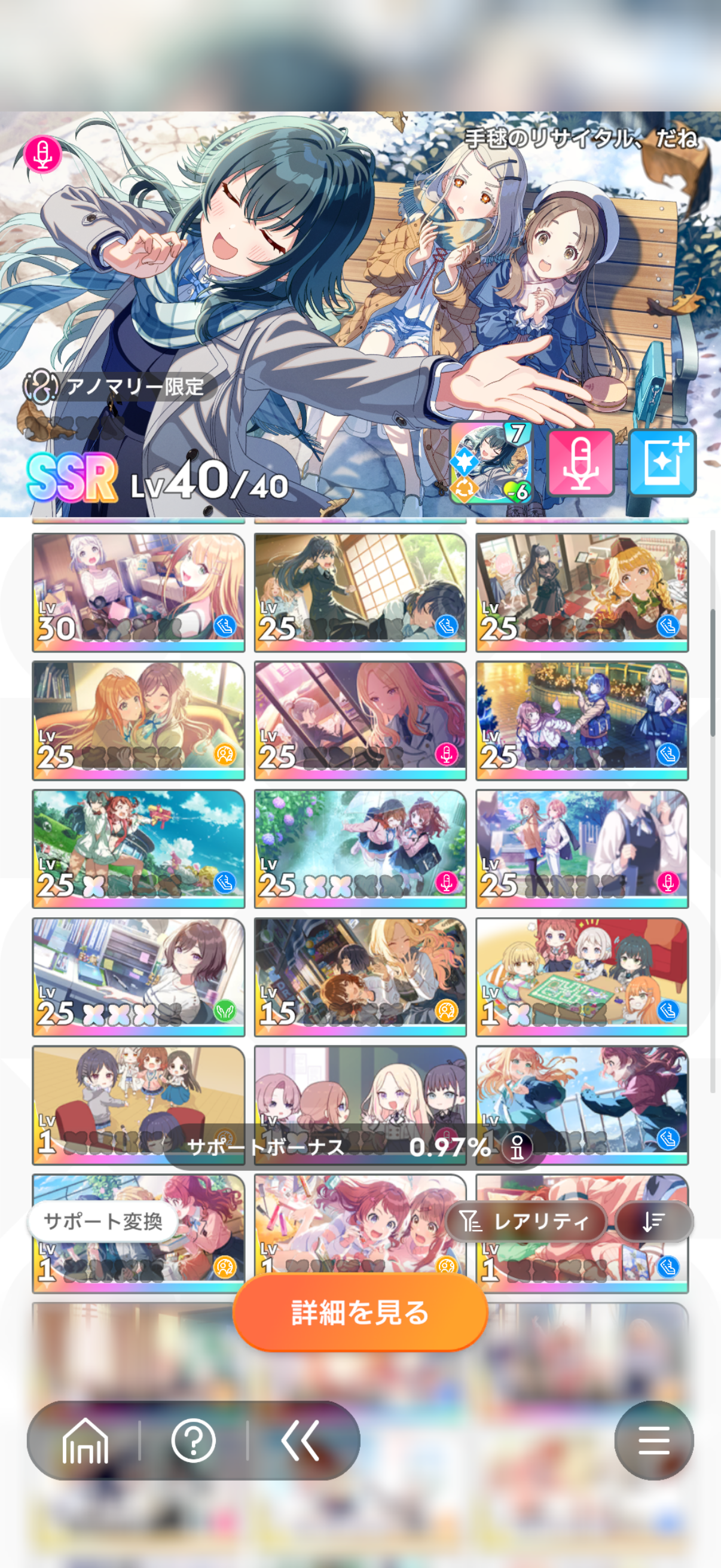Open the レアリティ filter
The width and height of the screenshot is (721, 1568).
coord(527,1221)
